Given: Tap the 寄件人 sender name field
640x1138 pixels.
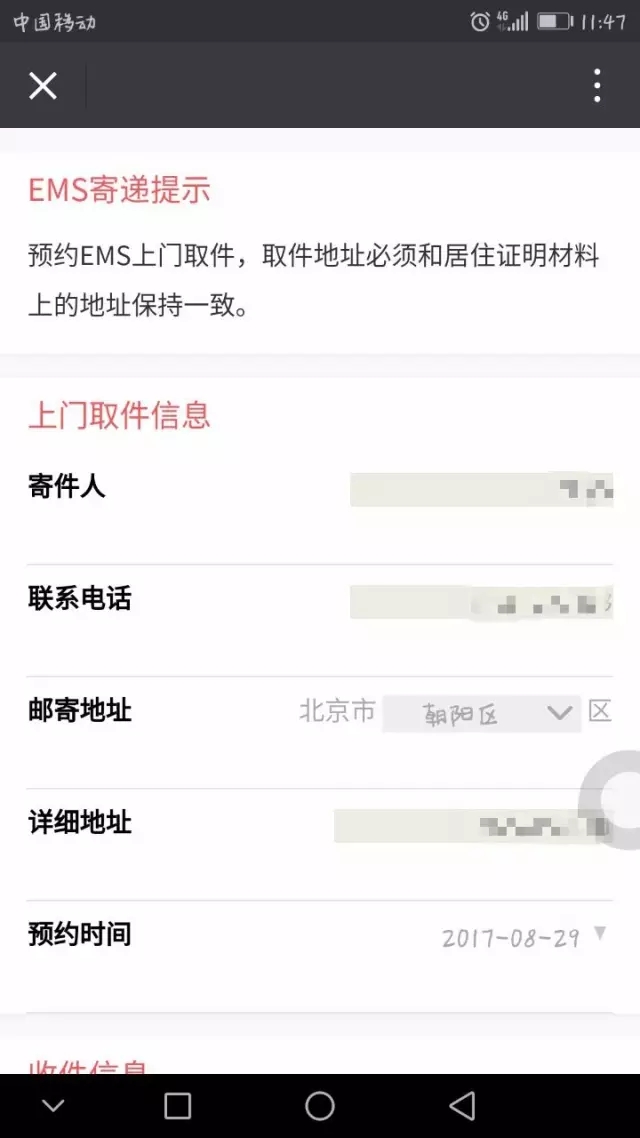Looking at the screenshot, I should (481, 489).
